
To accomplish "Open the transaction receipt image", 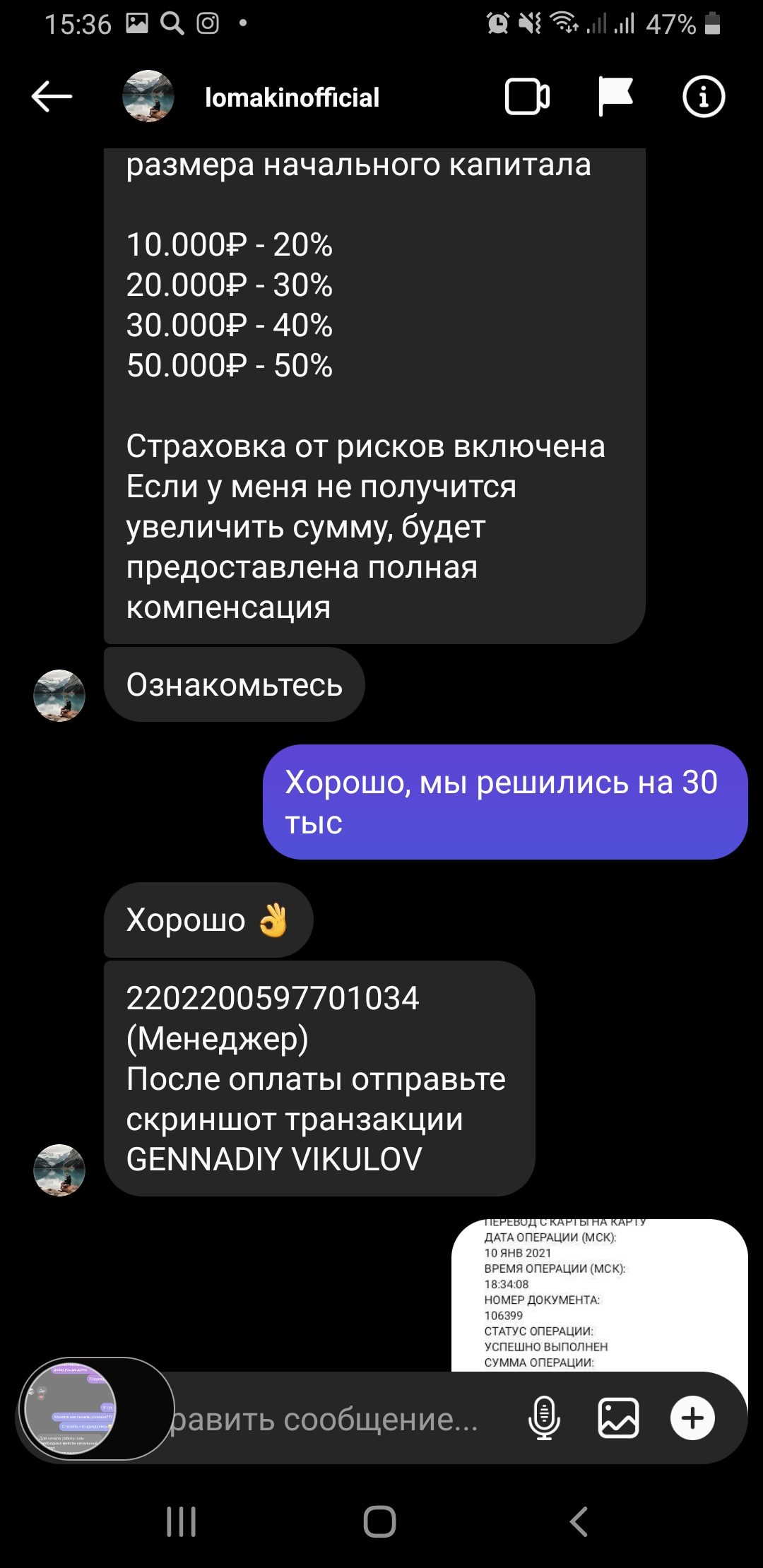I will pyautogui.click(x=599, y=1295).
